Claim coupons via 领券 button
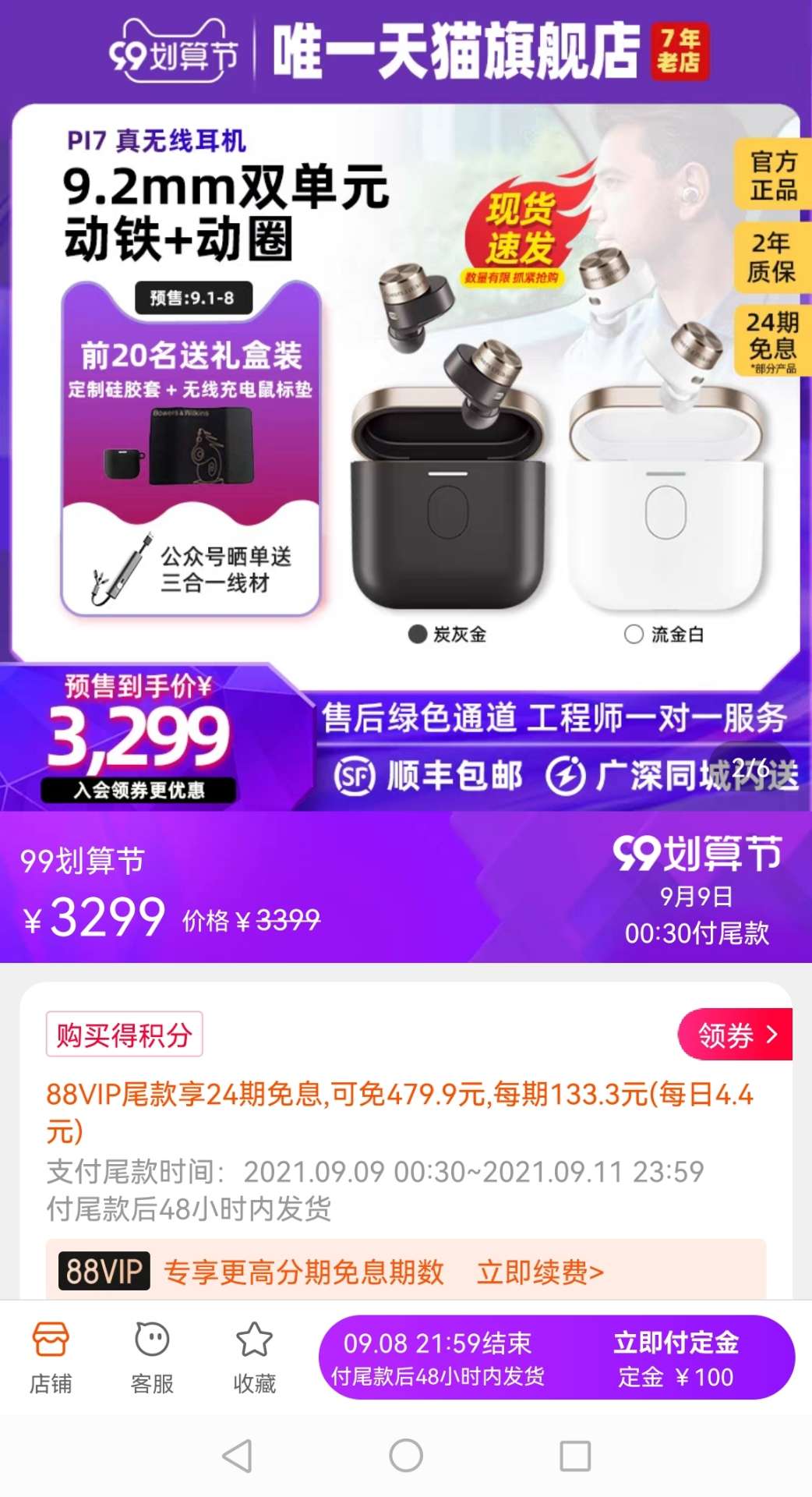 click(734, 1035)
